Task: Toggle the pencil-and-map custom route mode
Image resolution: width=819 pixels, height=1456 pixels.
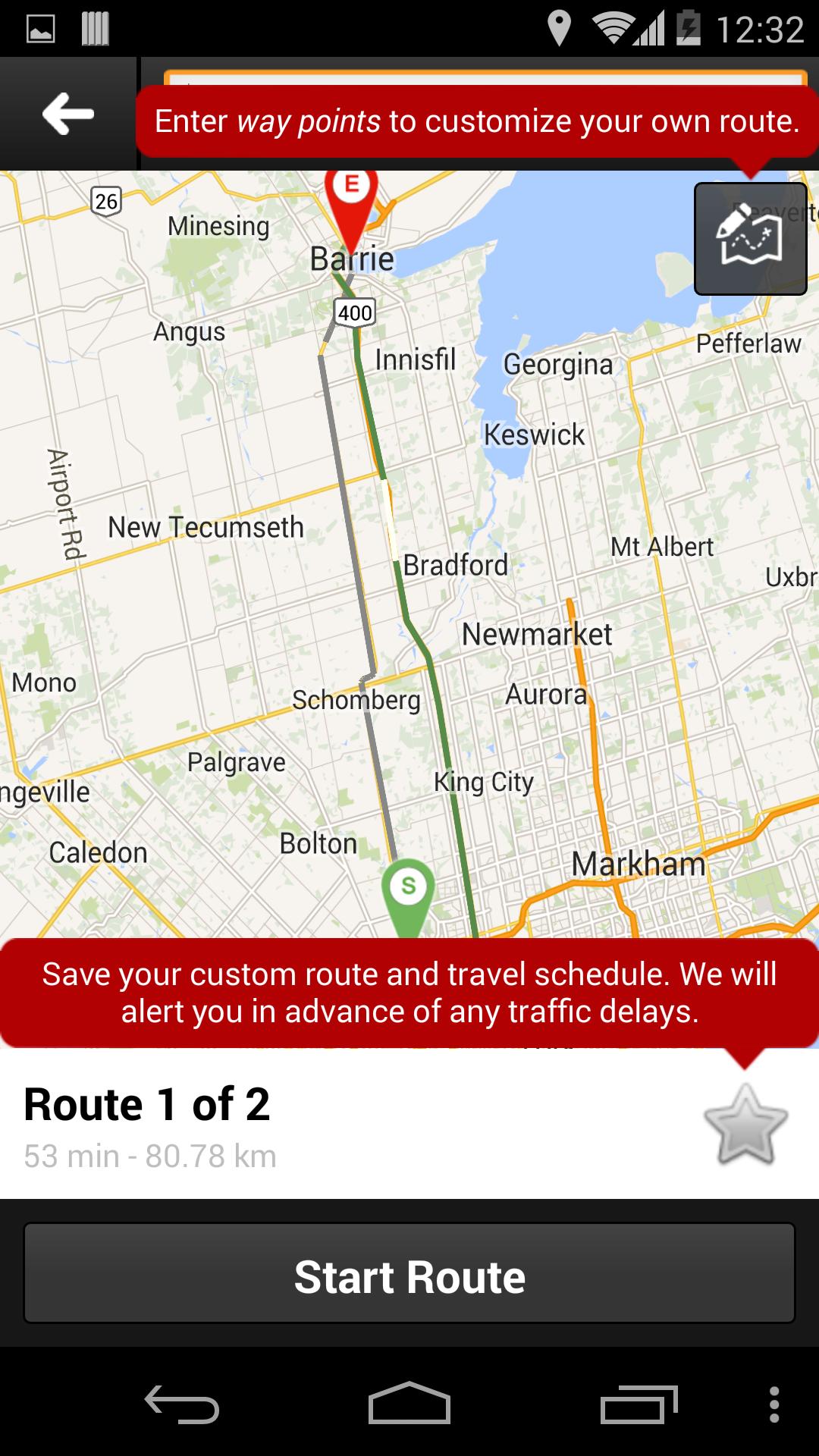Action: coord(751,237)
